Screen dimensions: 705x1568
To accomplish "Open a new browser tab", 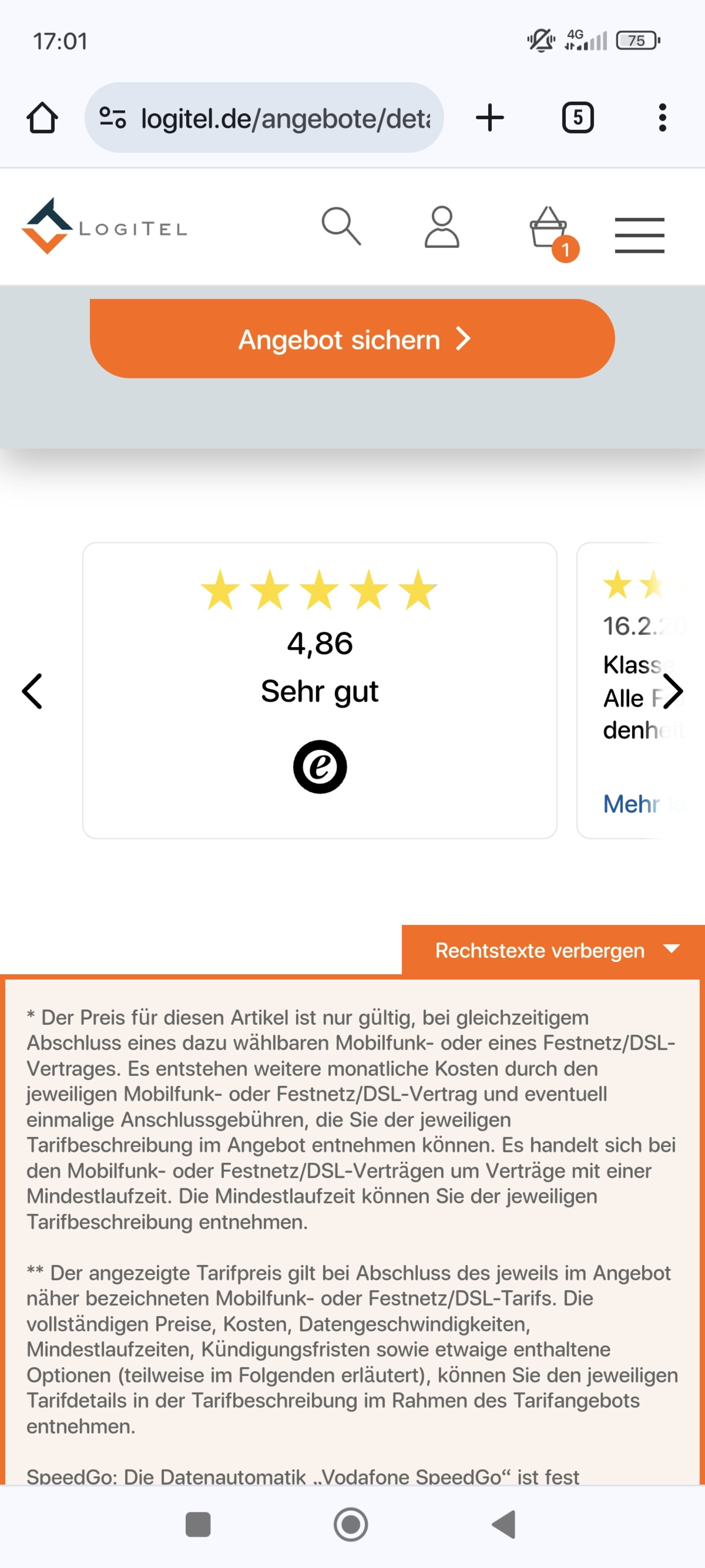I will pyautogui.click(x=490, y=117).
